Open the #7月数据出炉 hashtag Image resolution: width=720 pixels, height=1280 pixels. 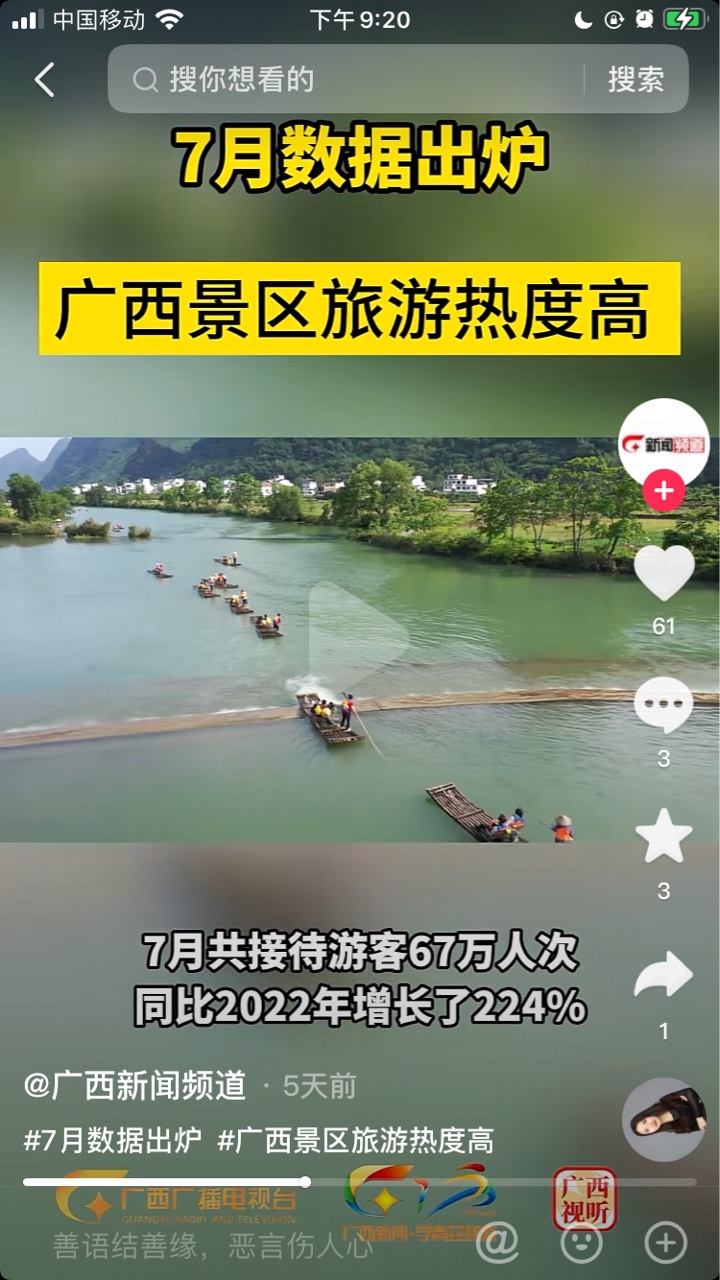pos(112,1140)
